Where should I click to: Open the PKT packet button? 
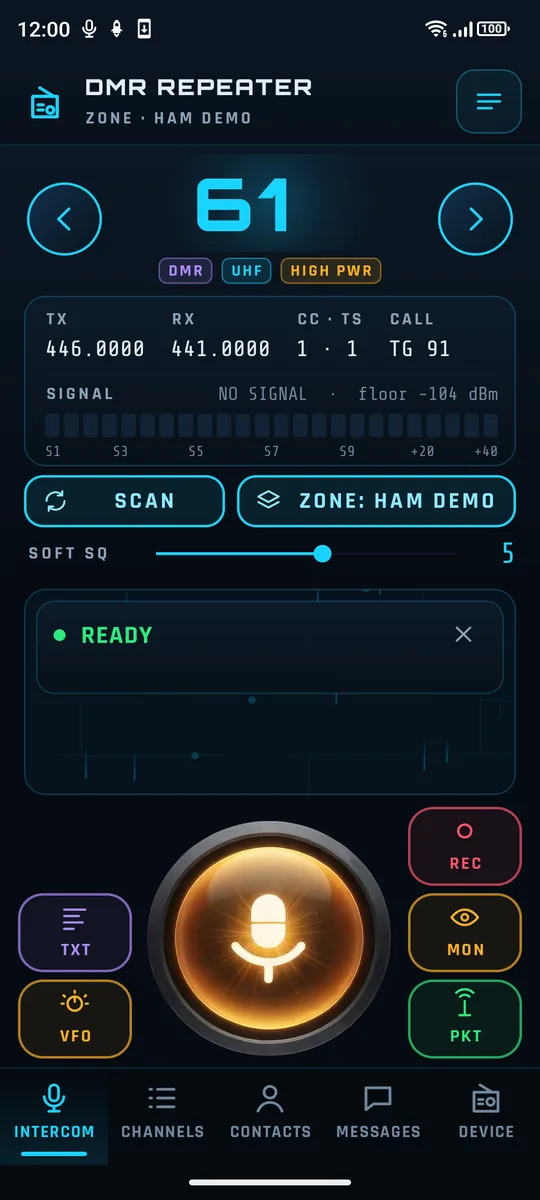465,1019
